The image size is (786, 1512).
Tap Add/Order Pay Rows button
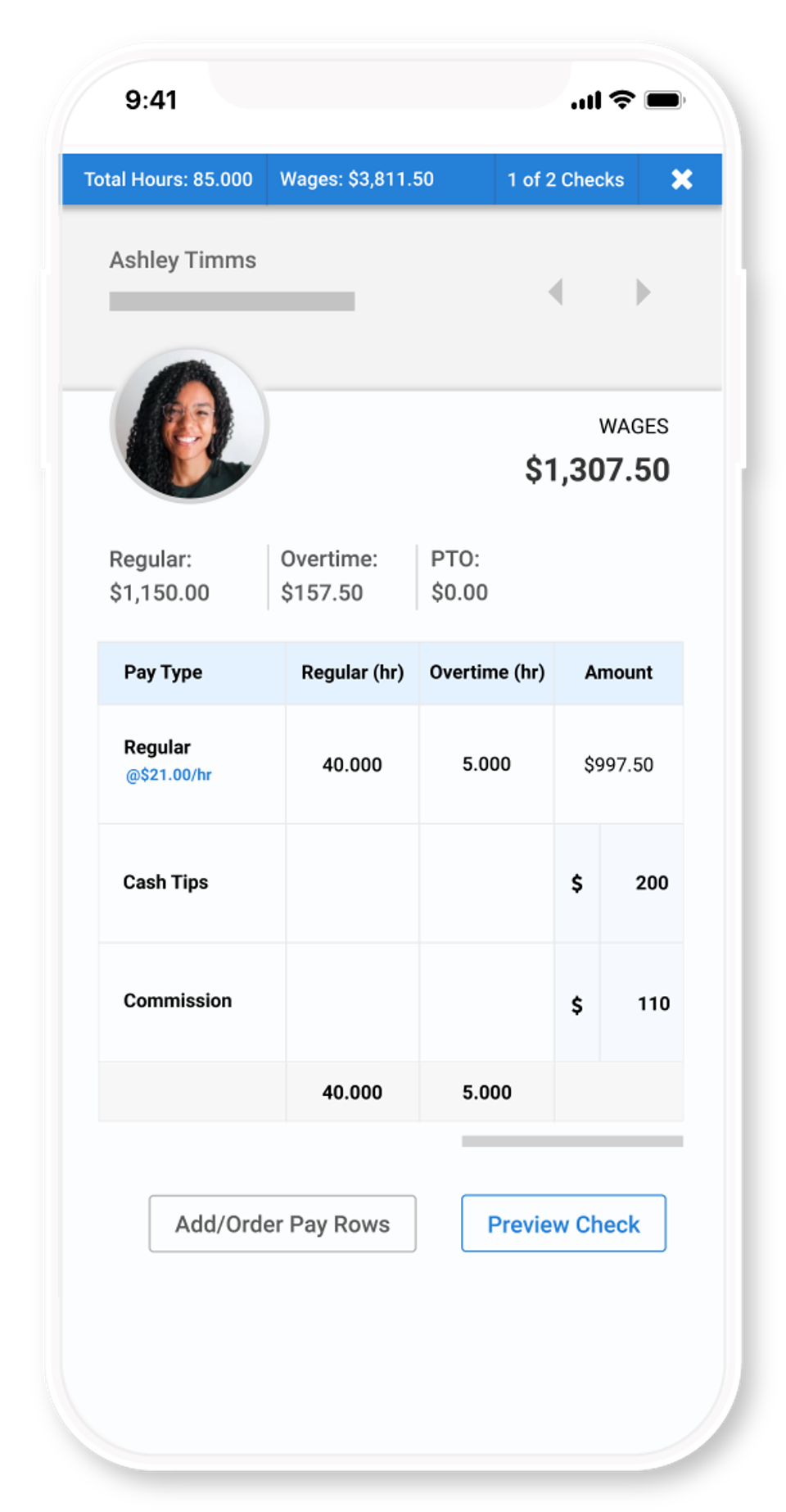(x=282, y=1224)
